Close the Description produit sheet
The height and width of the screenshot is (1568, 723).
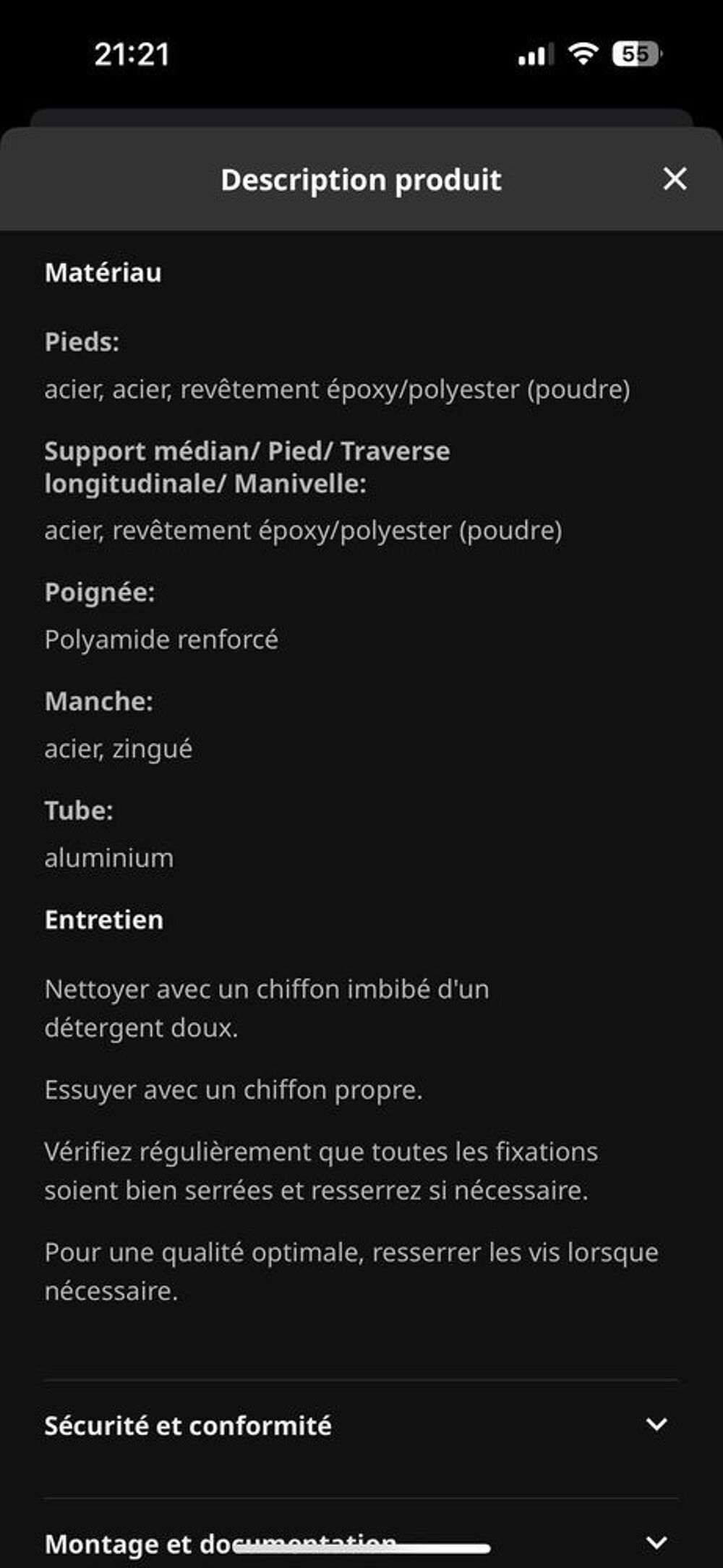pyautogui.click(x=675, y=179)
